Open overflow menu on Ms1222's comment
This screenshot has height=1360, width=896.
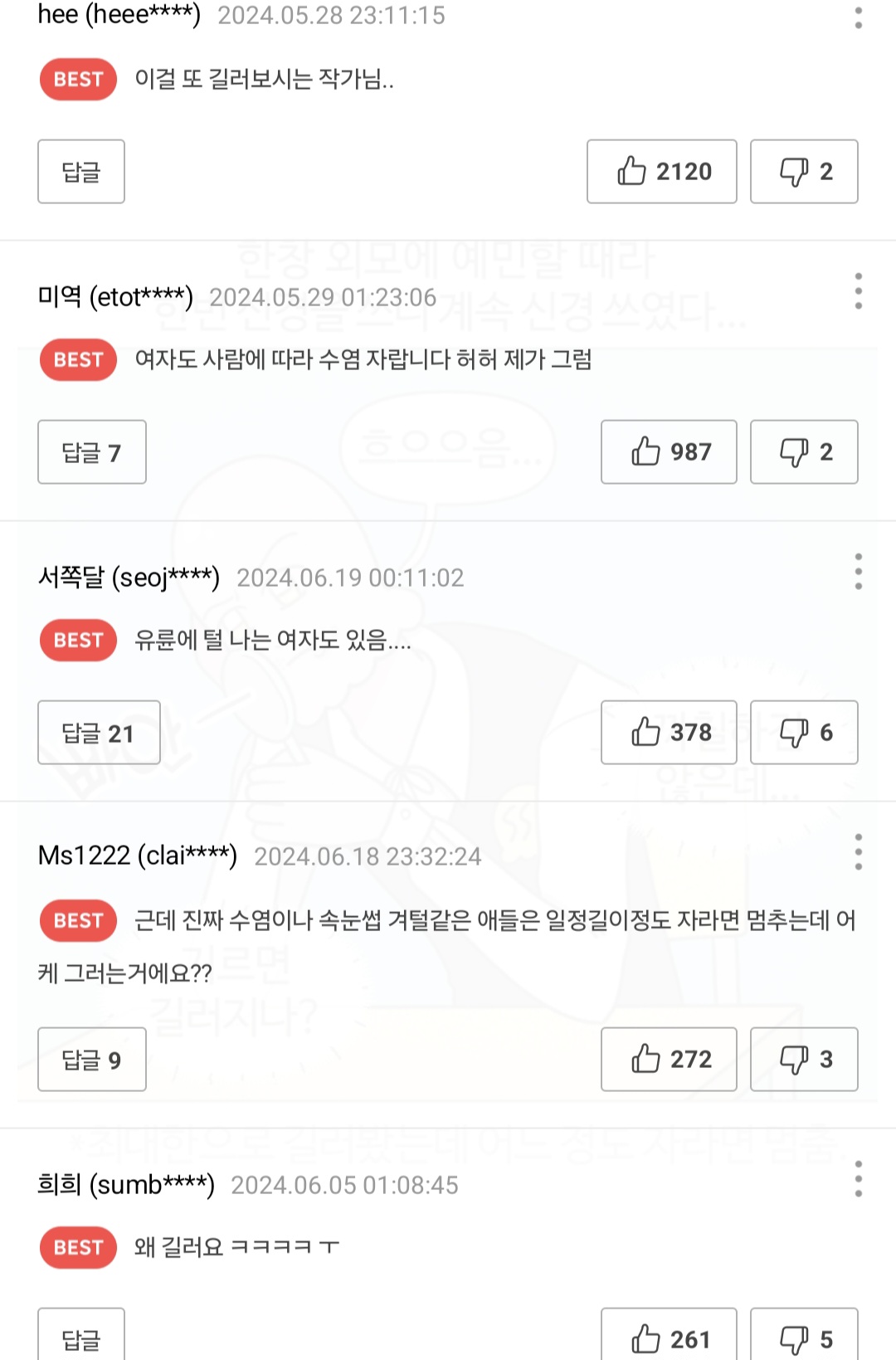point(858,852)
